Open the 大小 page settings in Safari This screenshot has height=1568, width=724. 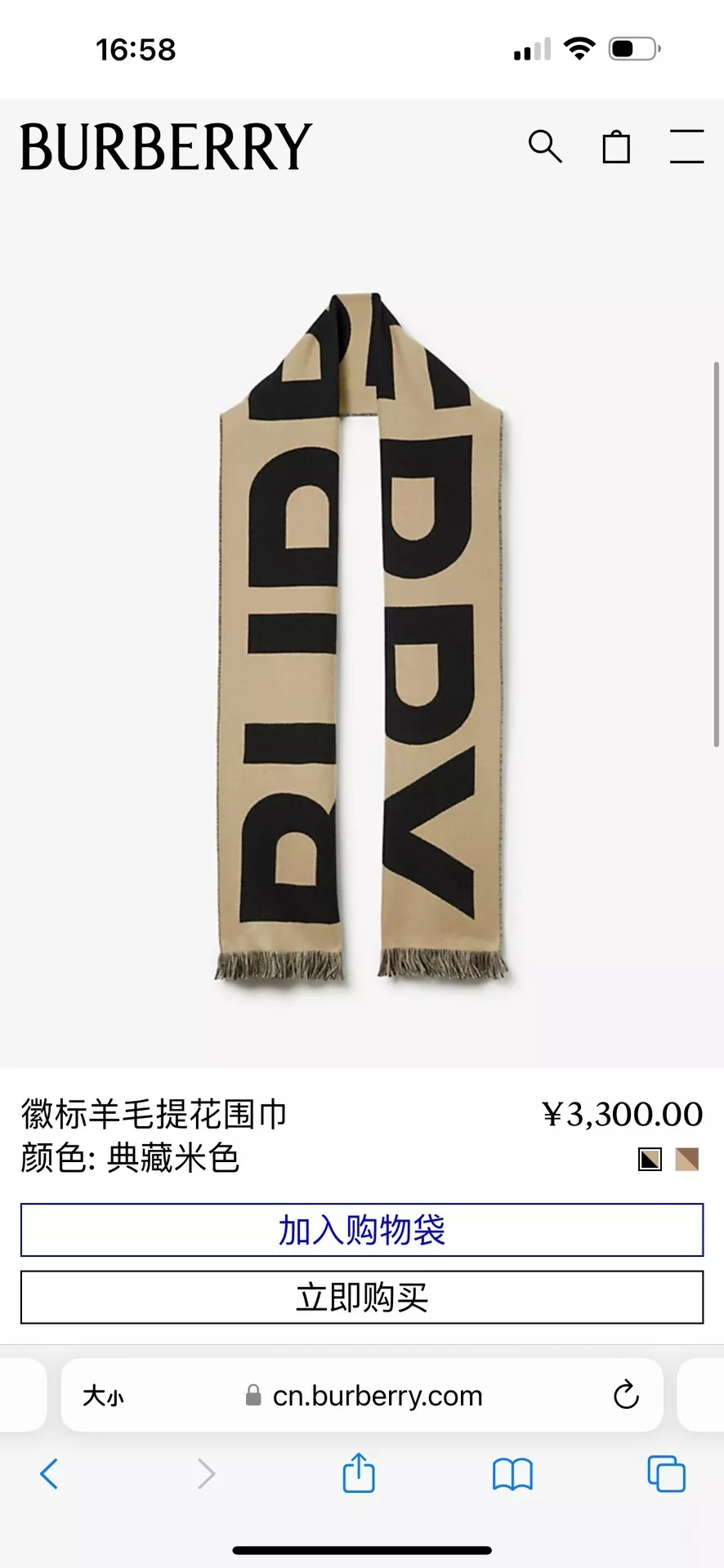[103, 1396]
